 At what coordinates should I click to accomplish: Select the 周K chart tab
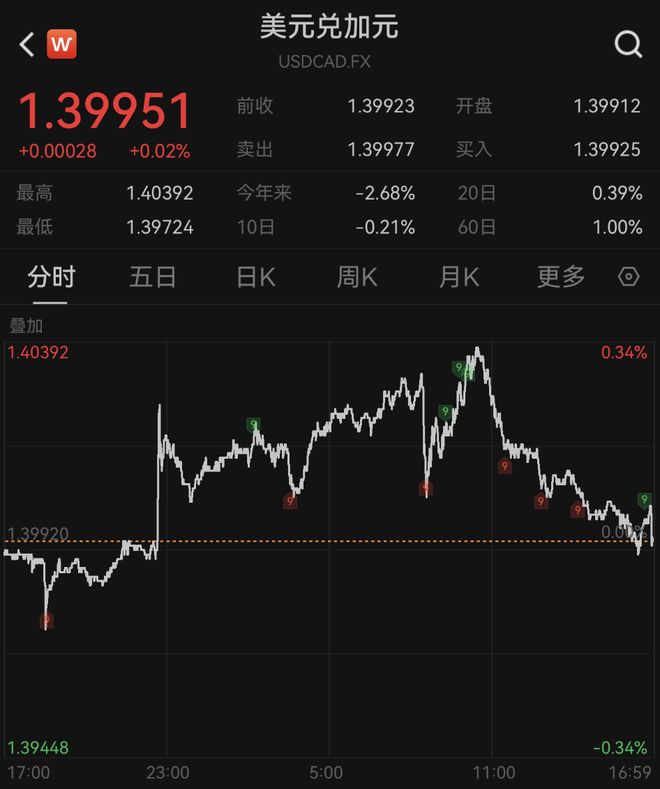pyautogui.click(x=357, y=277)
